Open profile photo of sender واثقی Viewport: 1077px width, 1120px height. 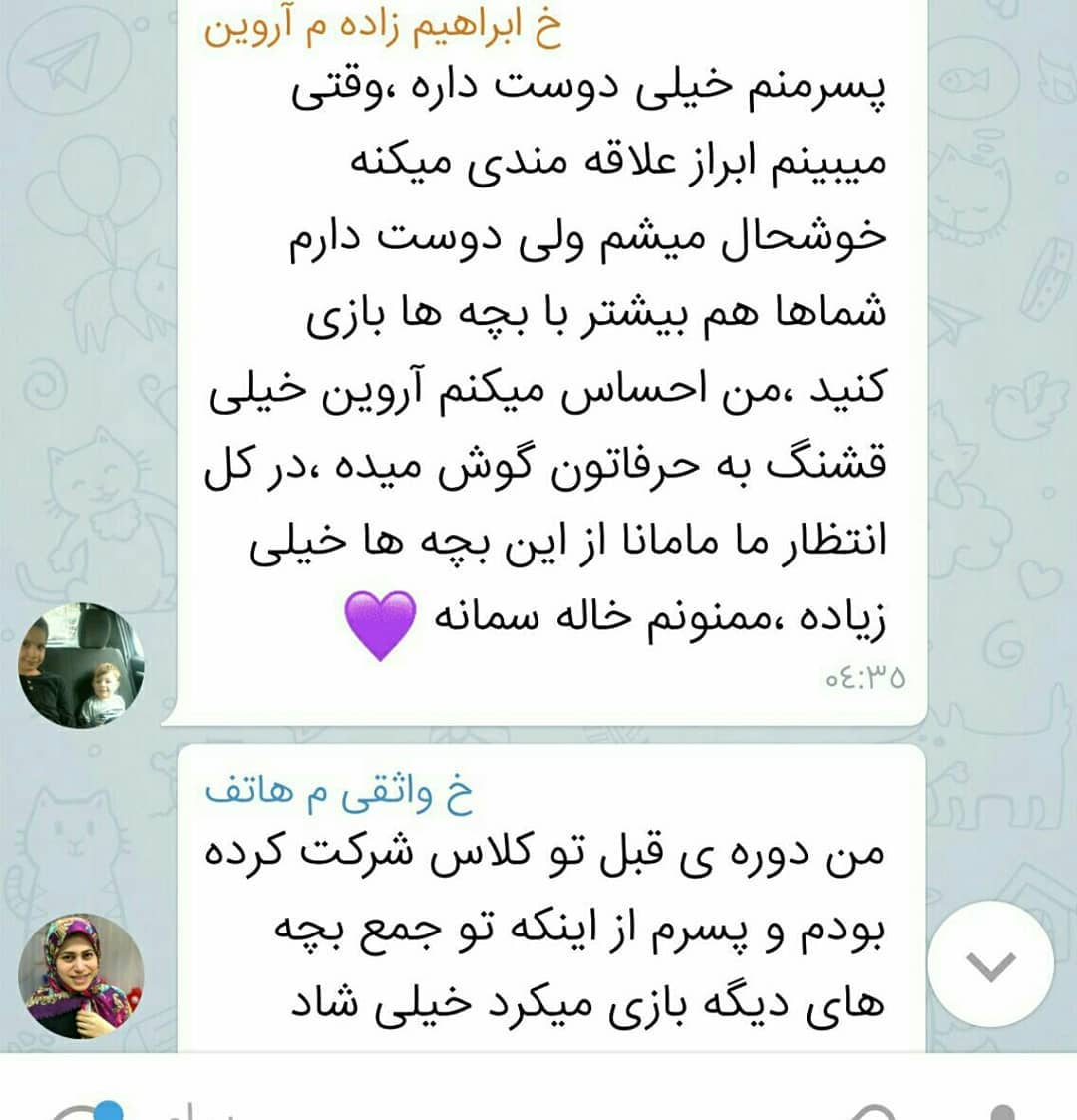[81, 976]
